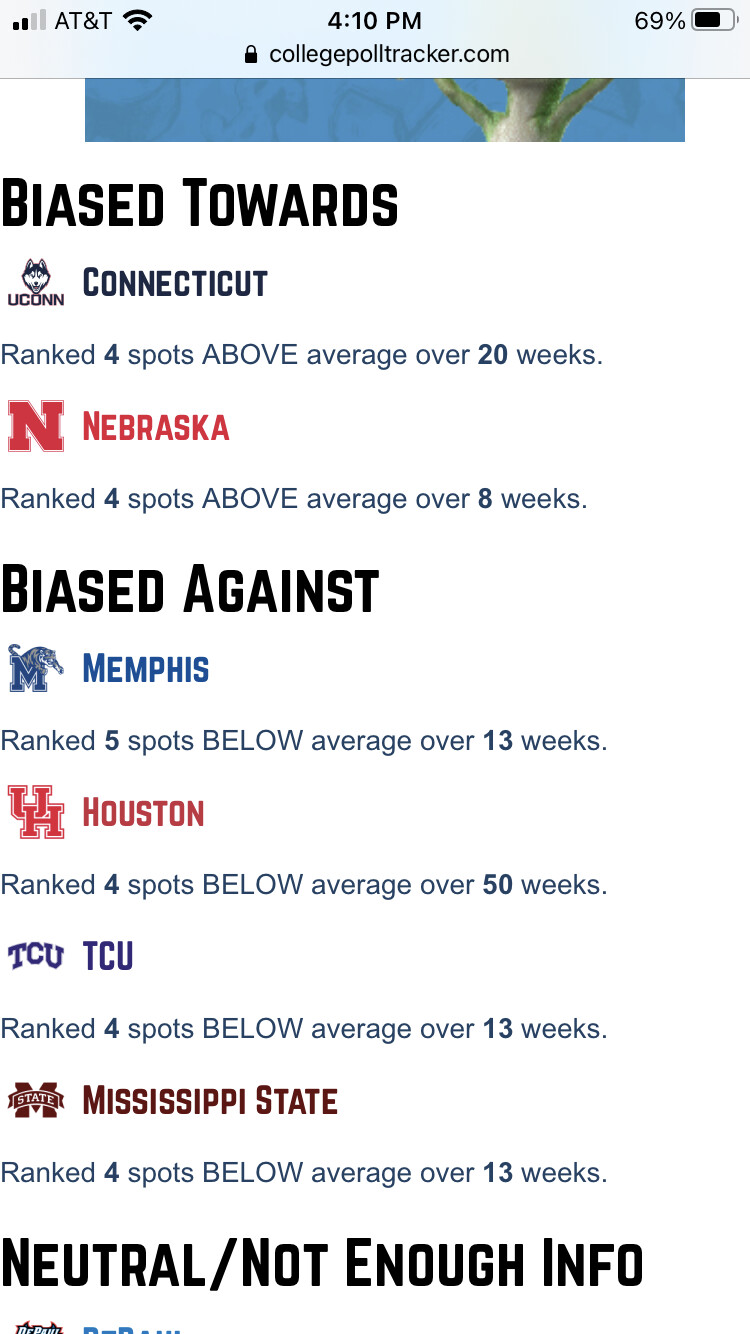Screen dimensions: 750x1334
Task: Open the Connecticut team link
Action: (x=175, y=283)
